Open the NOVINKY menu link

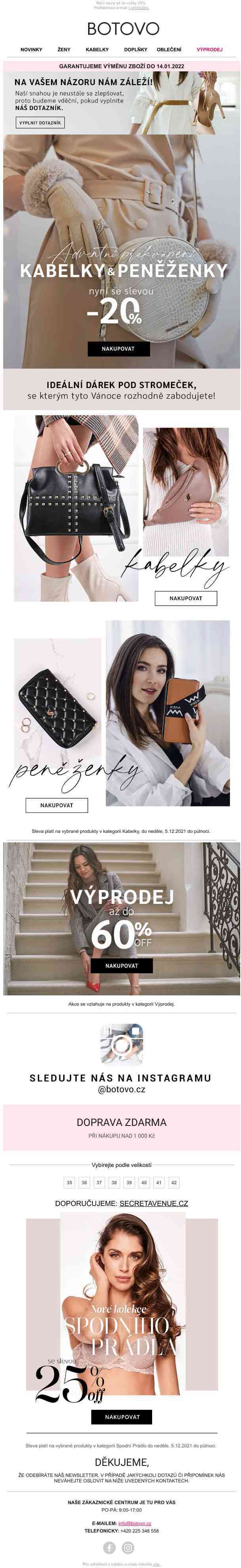click(31, 49)
